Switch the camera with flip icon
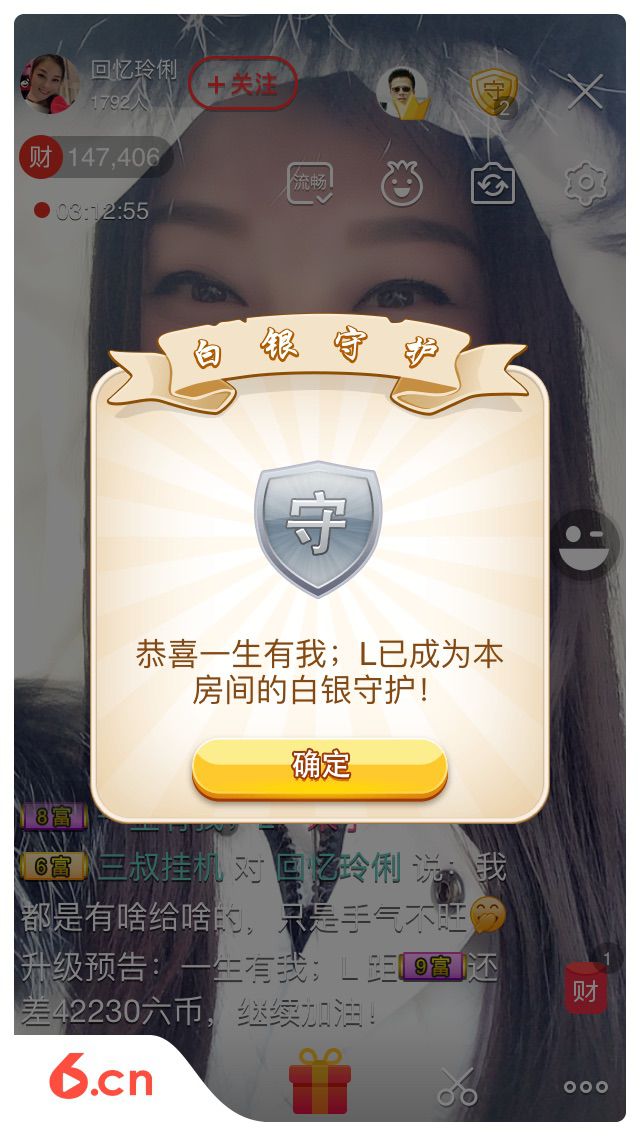Screen dimensions: 640x1136 click(493, 184)
